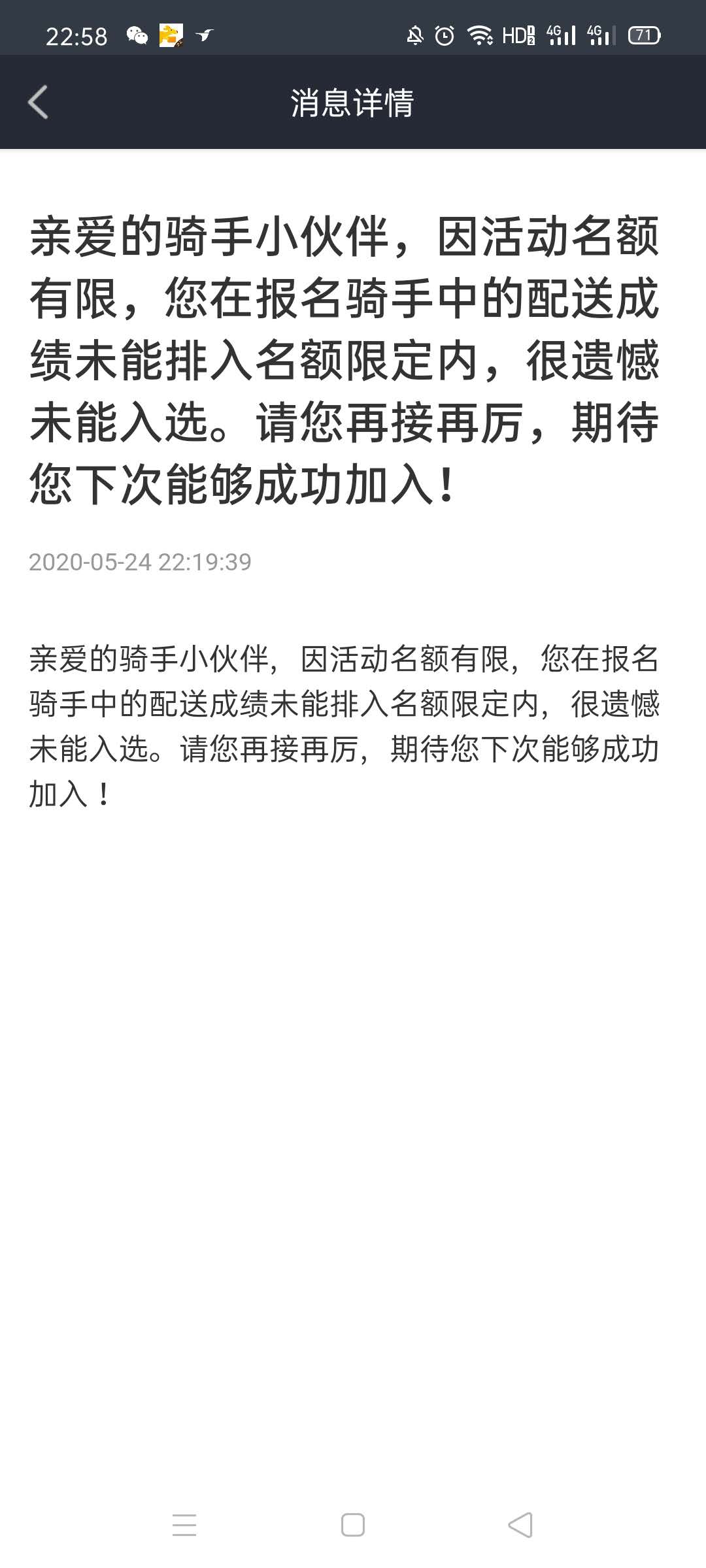This screenshot has height=1568, width=706.
Task: Tap the location-arrow notification icon in status bar
Action: point(205,36)
